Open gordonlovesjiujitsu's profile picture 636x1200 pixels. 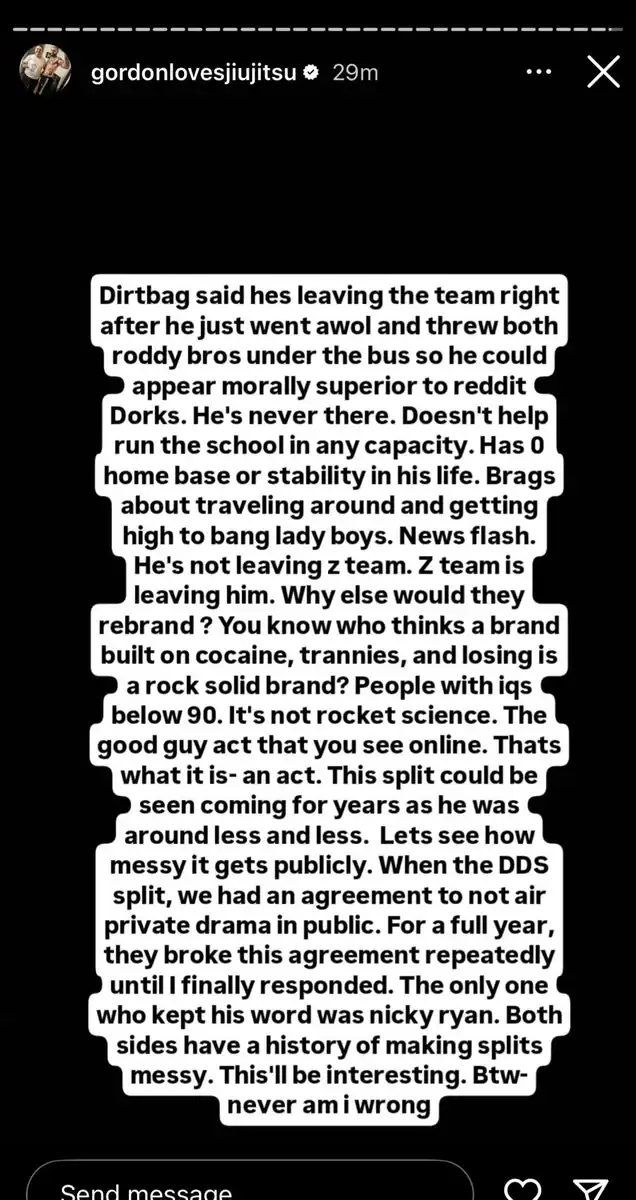click(47, 72)
